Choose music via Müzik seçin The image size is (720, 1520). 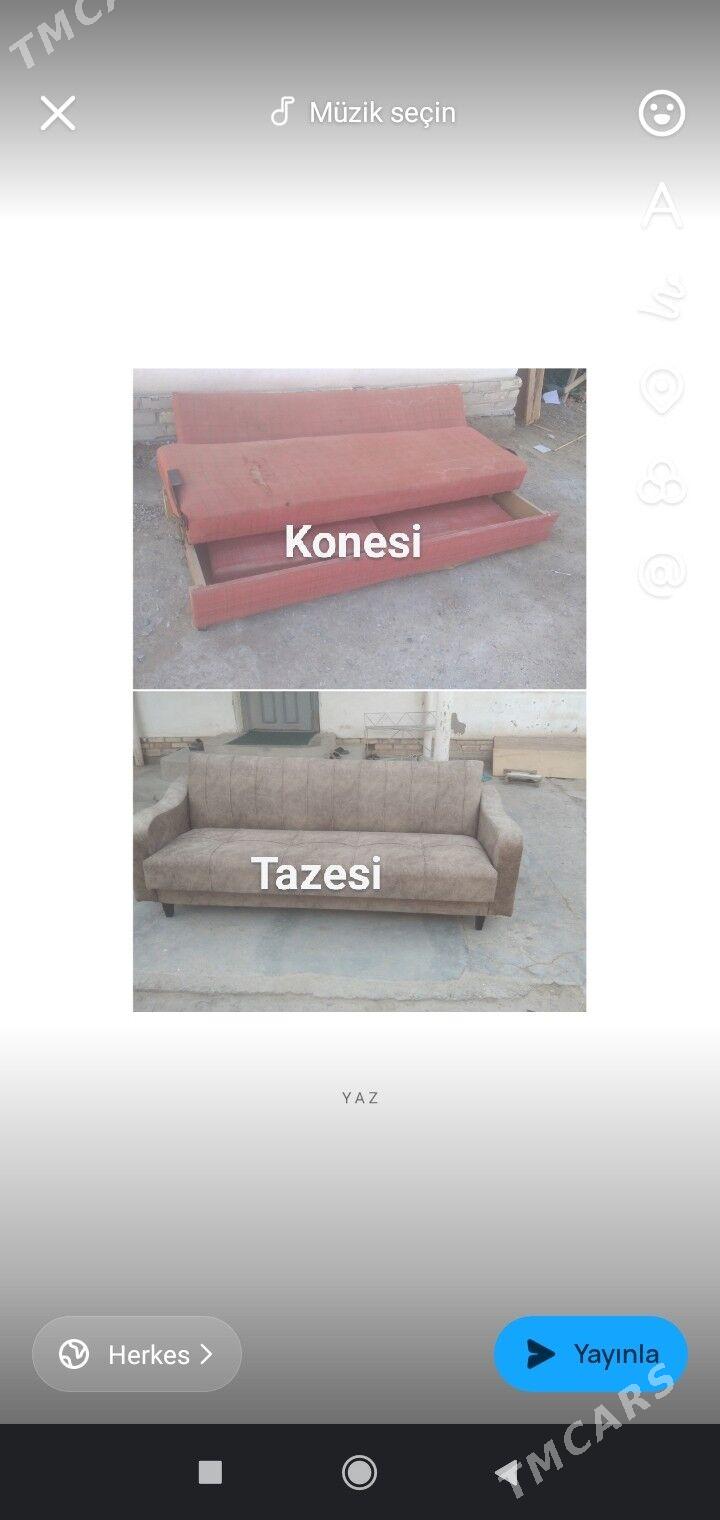(363, 112)
